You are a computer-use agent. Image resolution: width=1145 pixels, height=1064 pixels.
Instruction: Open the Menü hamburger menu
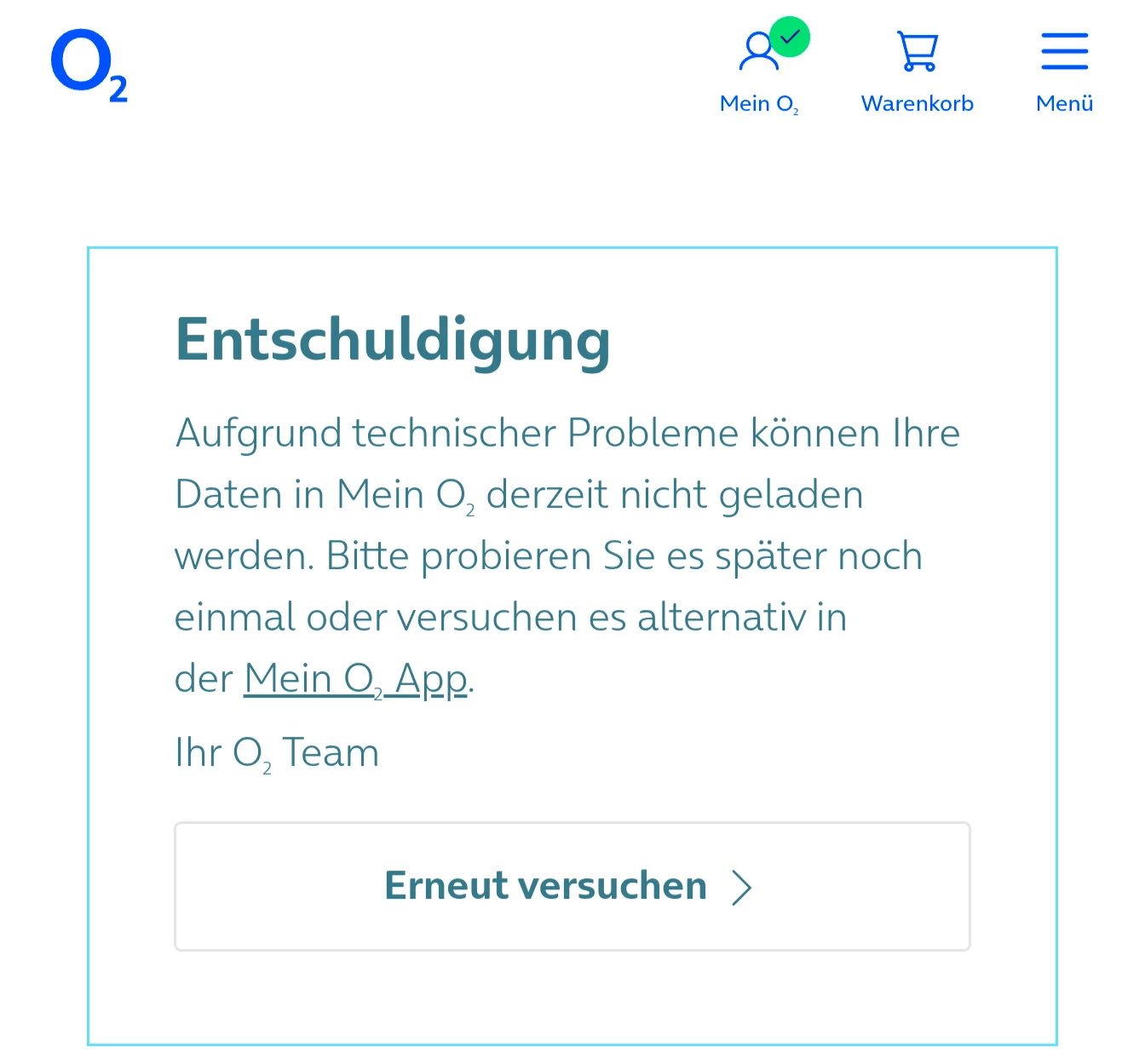pos(1064,70)
